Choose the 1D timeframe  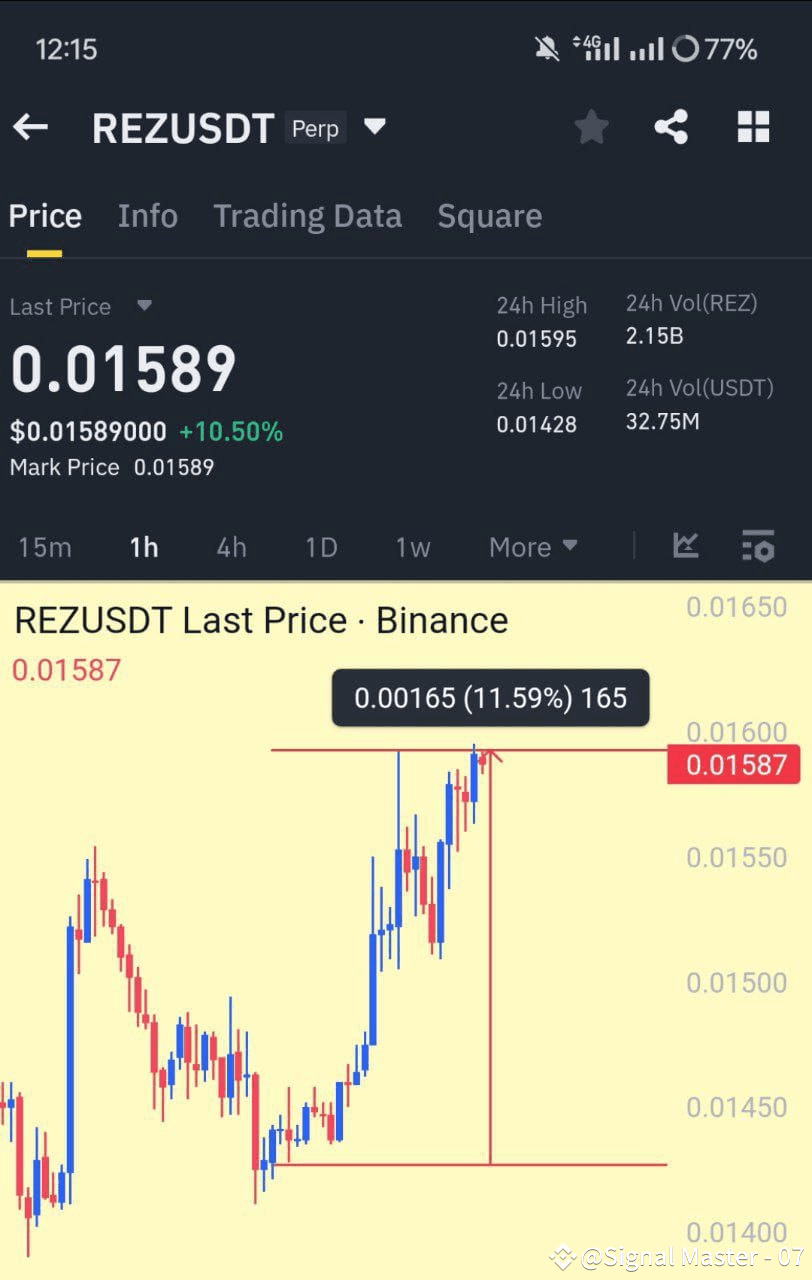[320, 546]
